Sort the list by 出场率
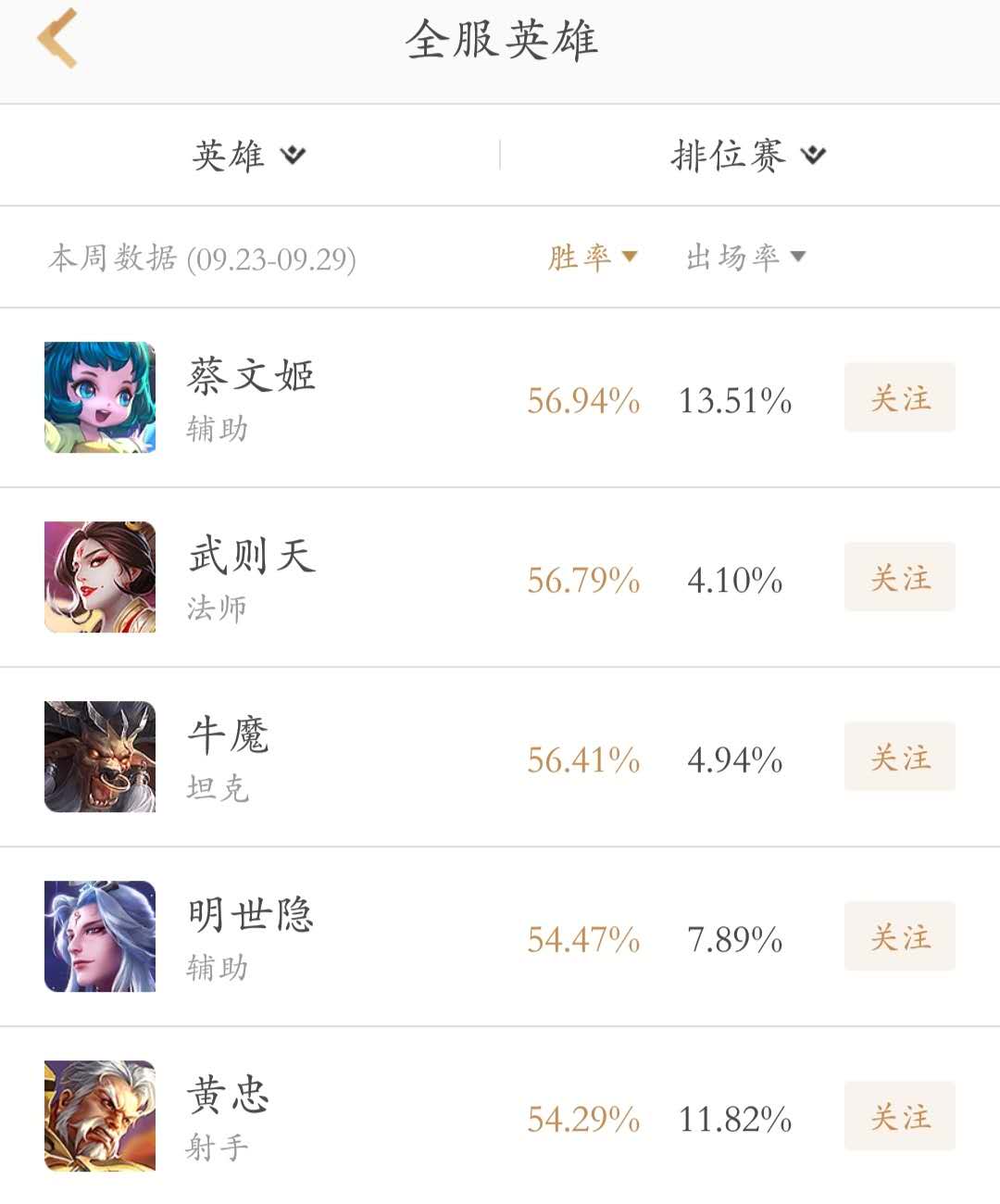Screen dimensions: 1000x1204 744,257
